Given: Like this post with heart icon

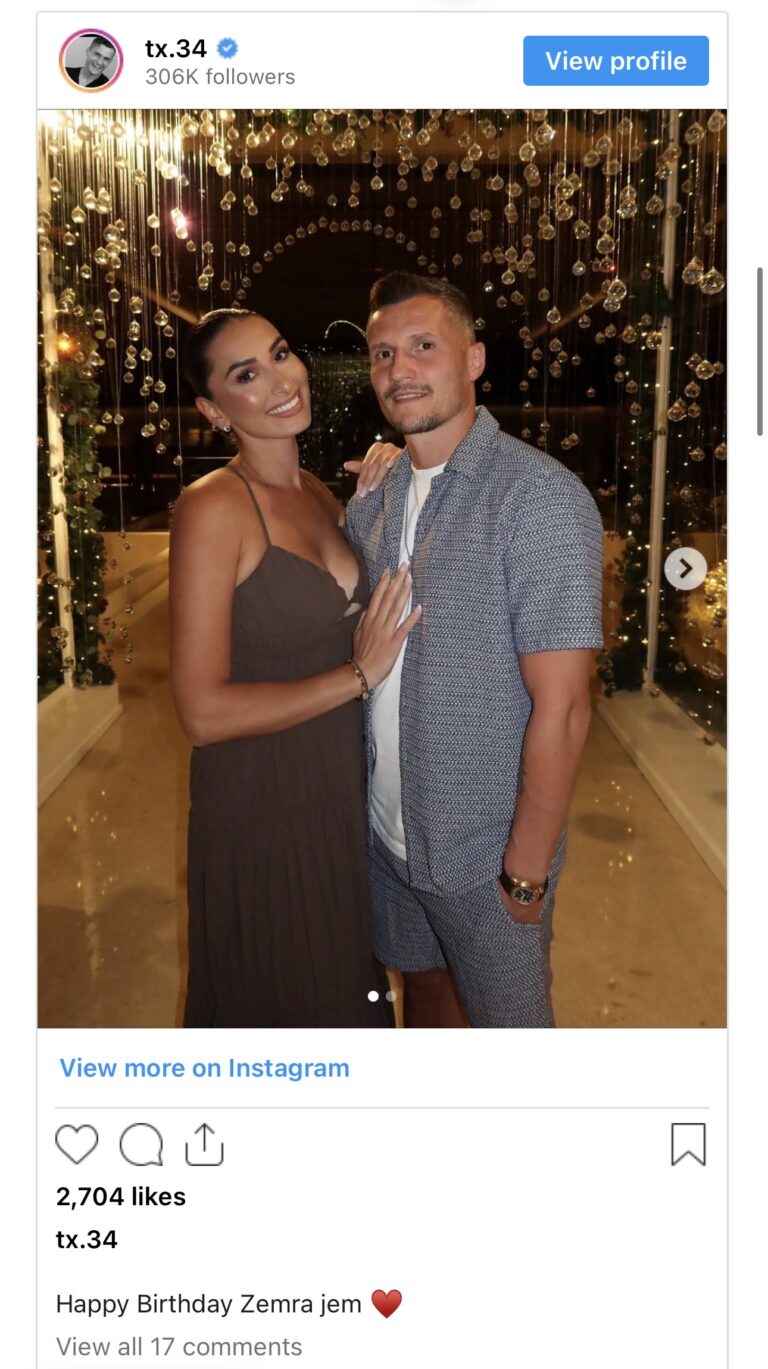Looking at the screenshot, I should [76, 1145].
